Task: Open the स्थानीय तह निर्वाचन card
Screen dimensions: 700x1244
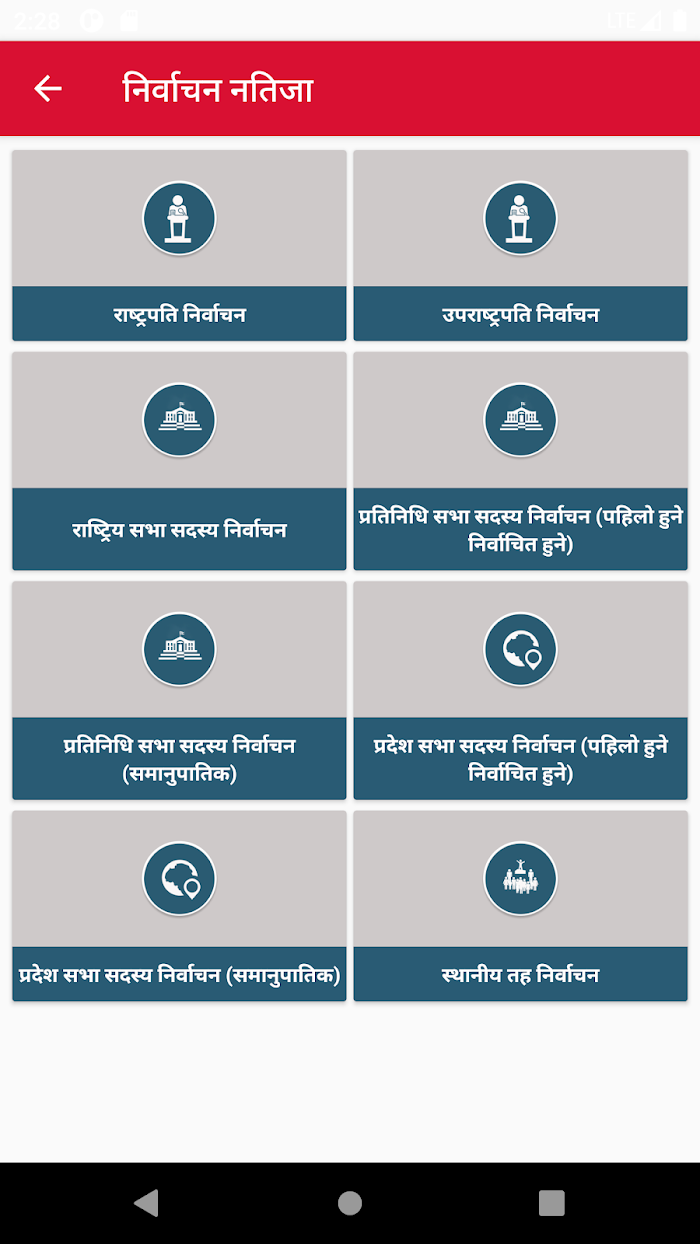Action: 520,906
